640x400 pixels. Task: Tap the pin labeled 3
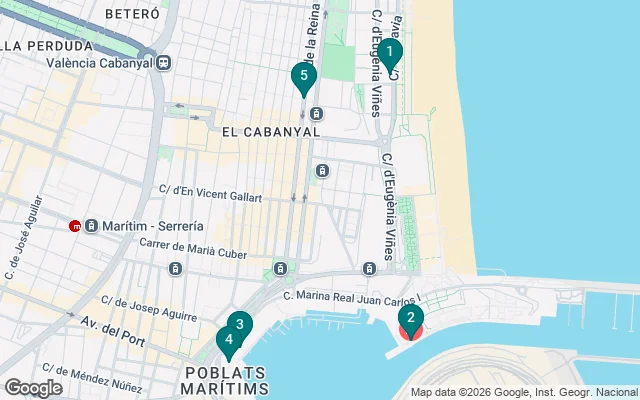(x=240, y=324)
